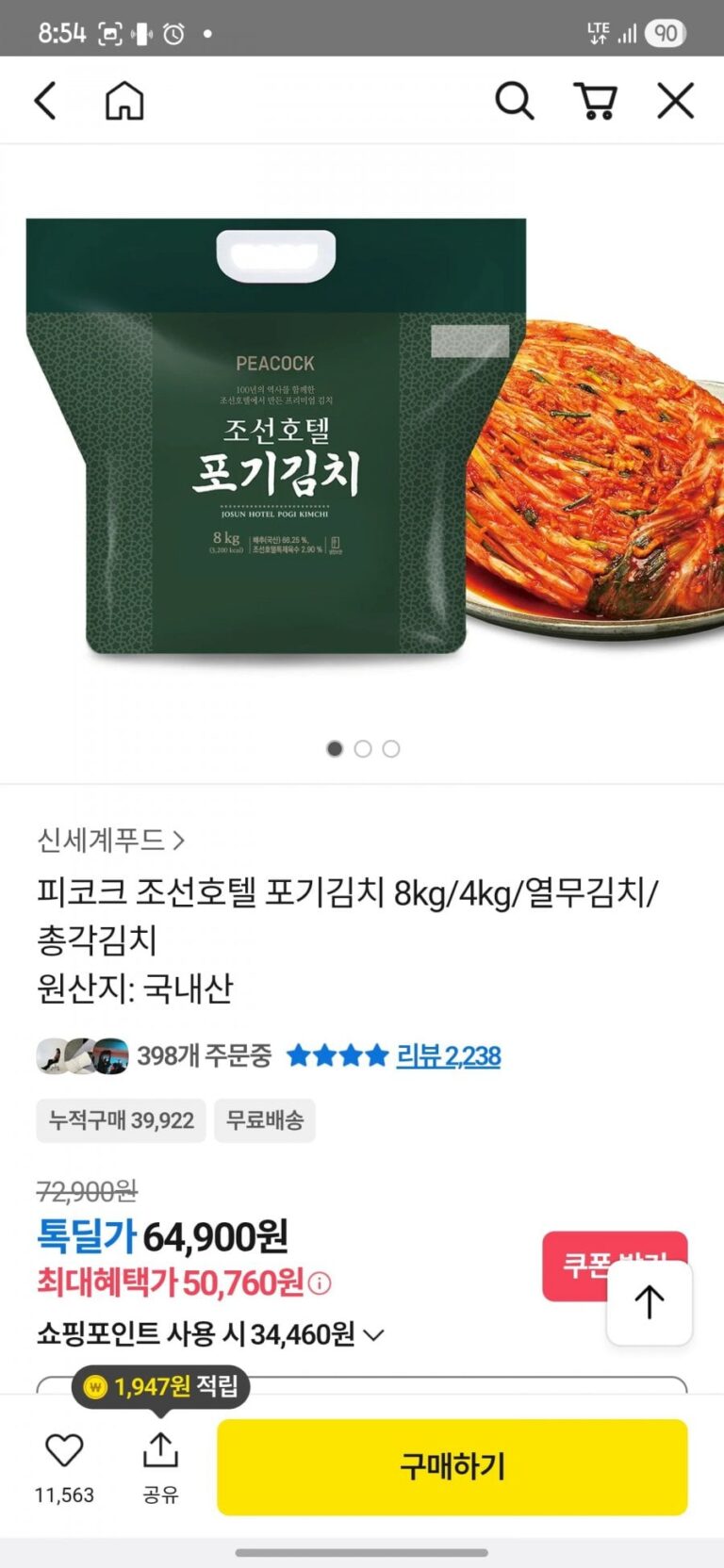Open the 리뷰 2,238 reviews link
The width and height of the screenshot is (724, 1568).
(x=448, y=1056)
